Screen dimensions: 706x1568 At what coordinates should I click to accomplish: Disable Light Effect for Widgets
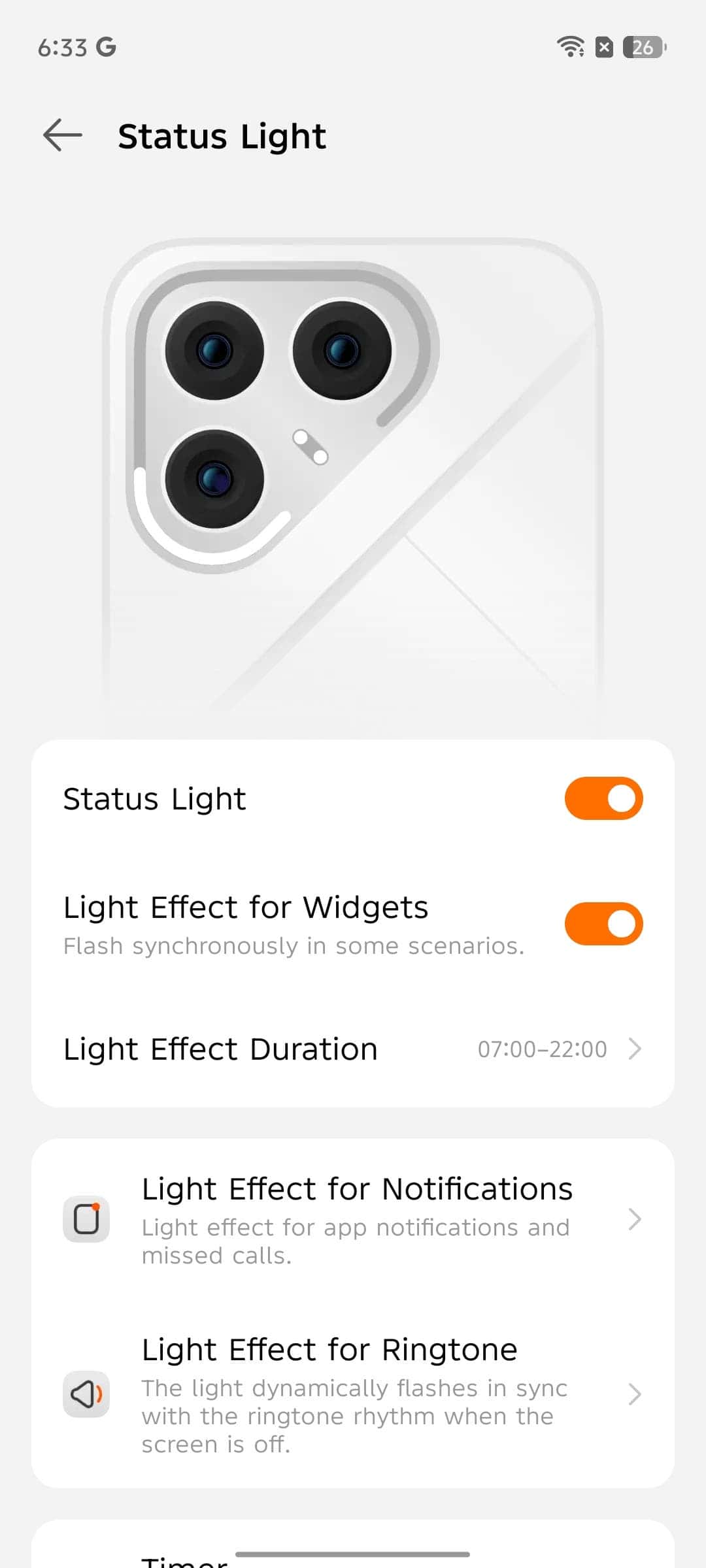click(603, 924)
